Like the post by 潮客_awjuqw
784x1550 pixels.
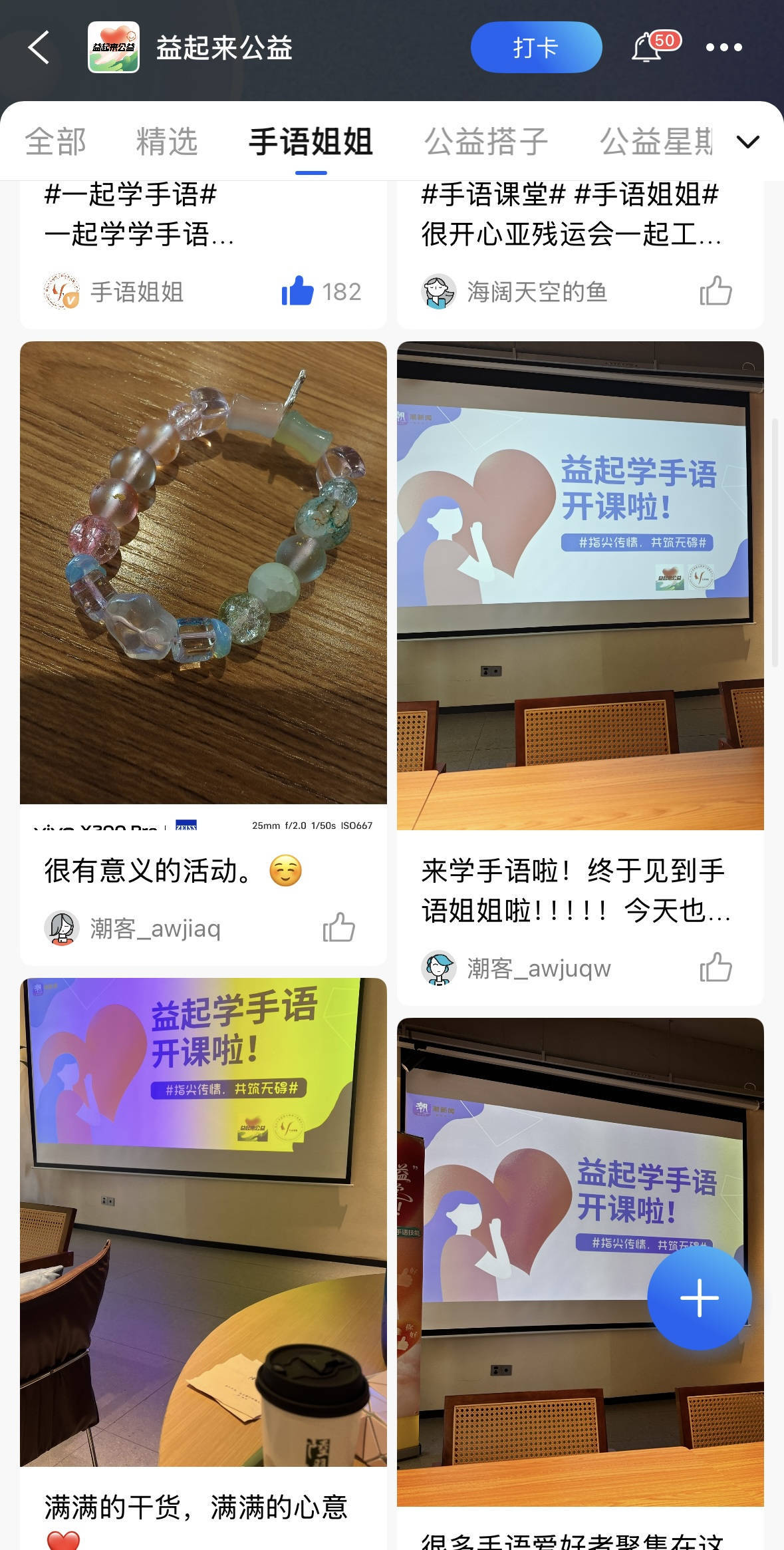tap(716, 967)
